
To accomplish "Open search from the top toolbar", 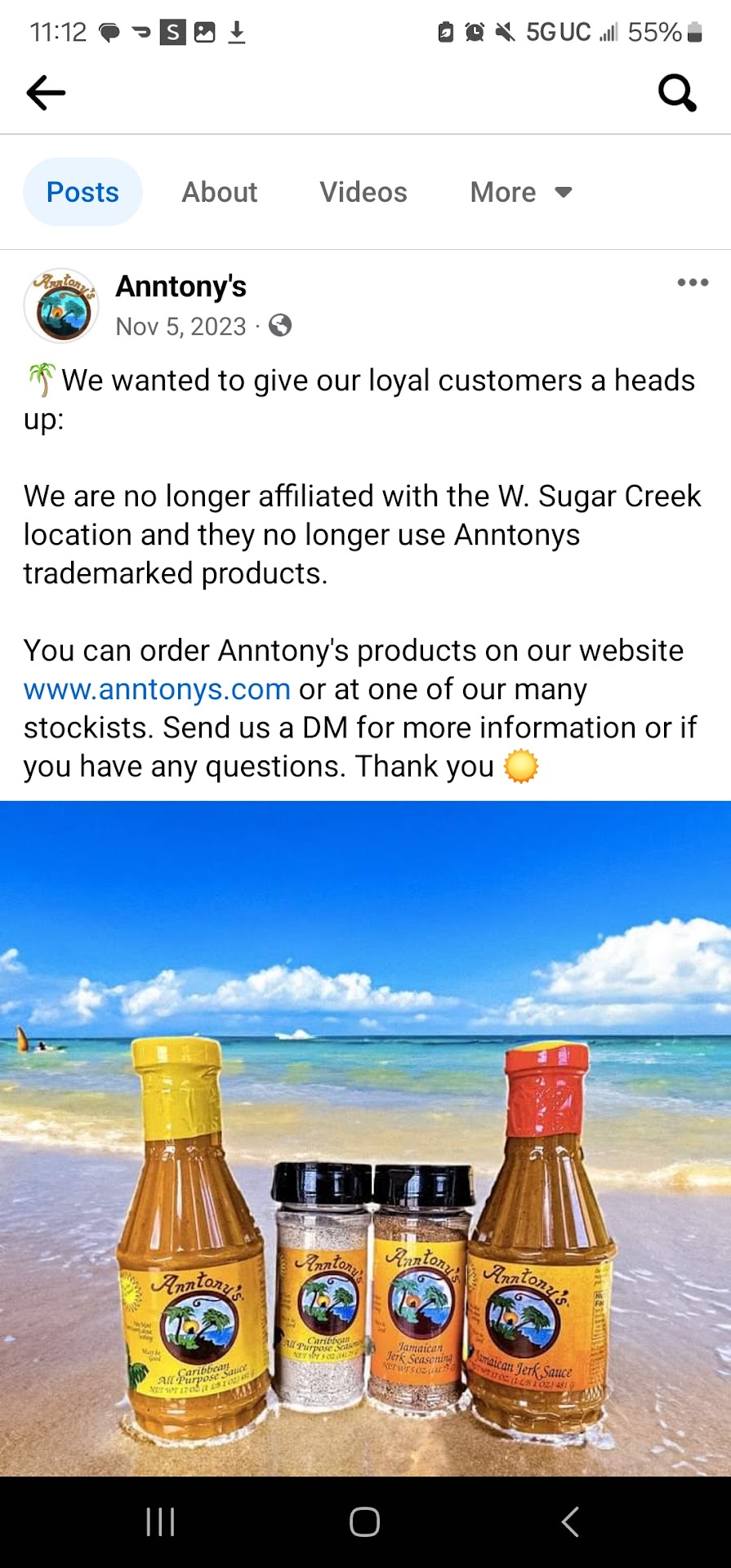I will pyautogui.click(x=675, y=91).
